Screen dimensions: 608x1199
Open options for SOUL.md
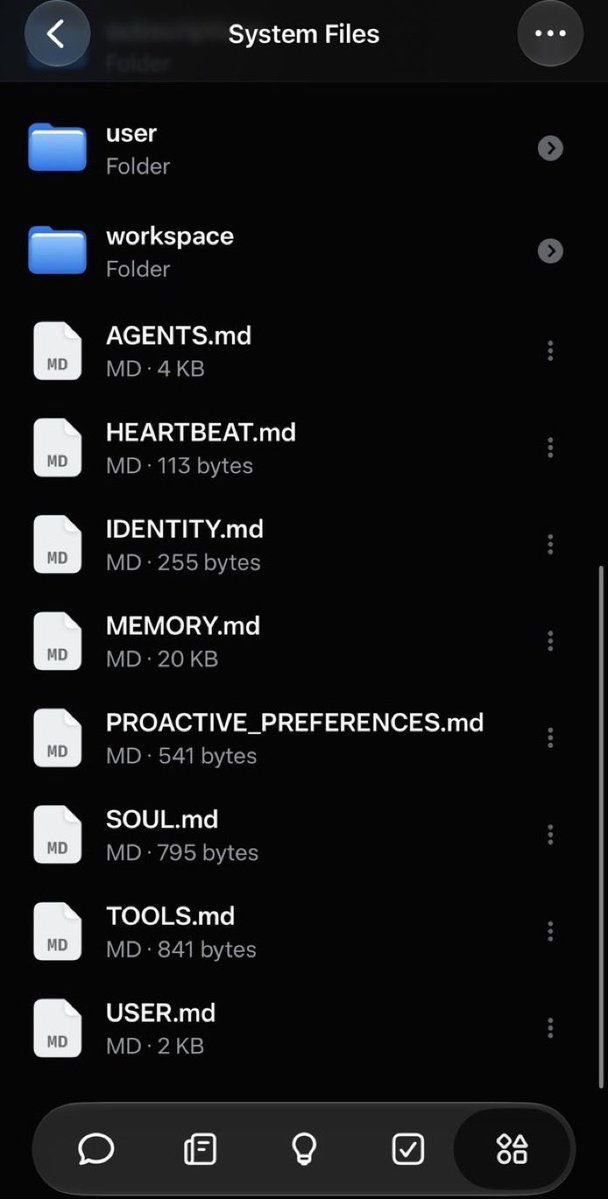click(x=550, y=835)
